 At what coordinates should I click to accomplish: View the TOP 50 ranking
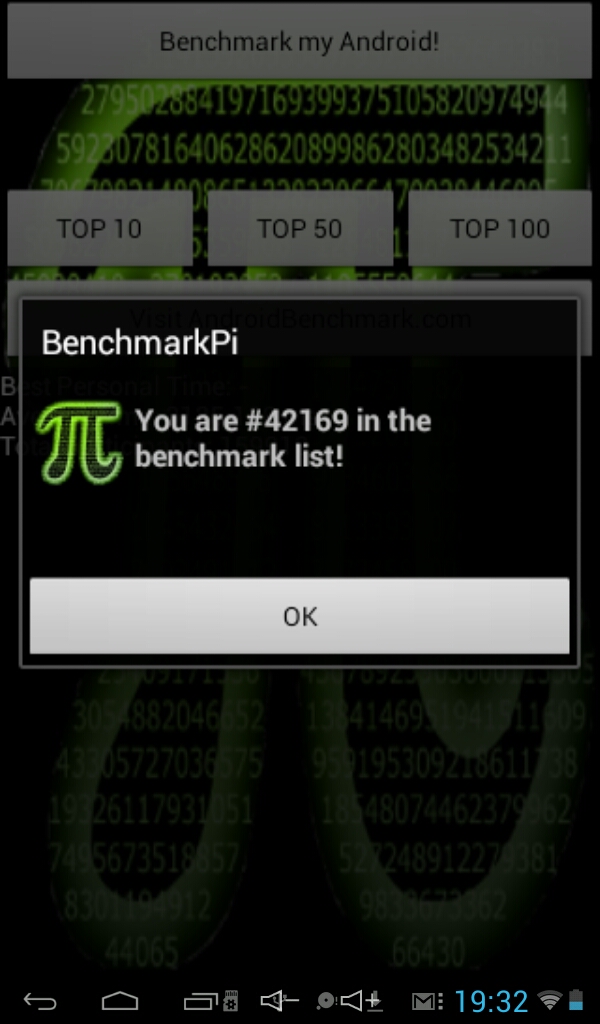[300, 229]
